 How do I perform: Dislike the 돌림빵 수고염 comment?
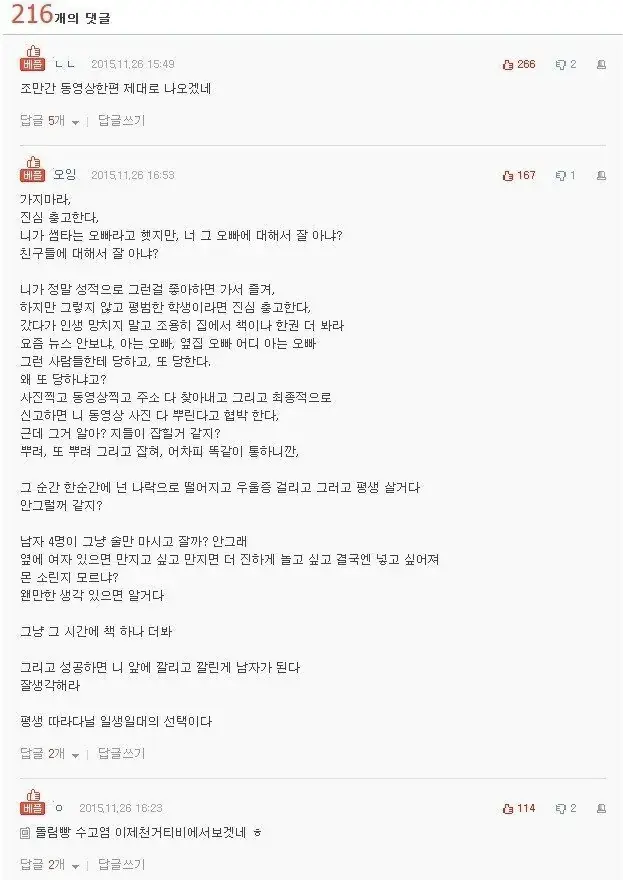(566, 809)
